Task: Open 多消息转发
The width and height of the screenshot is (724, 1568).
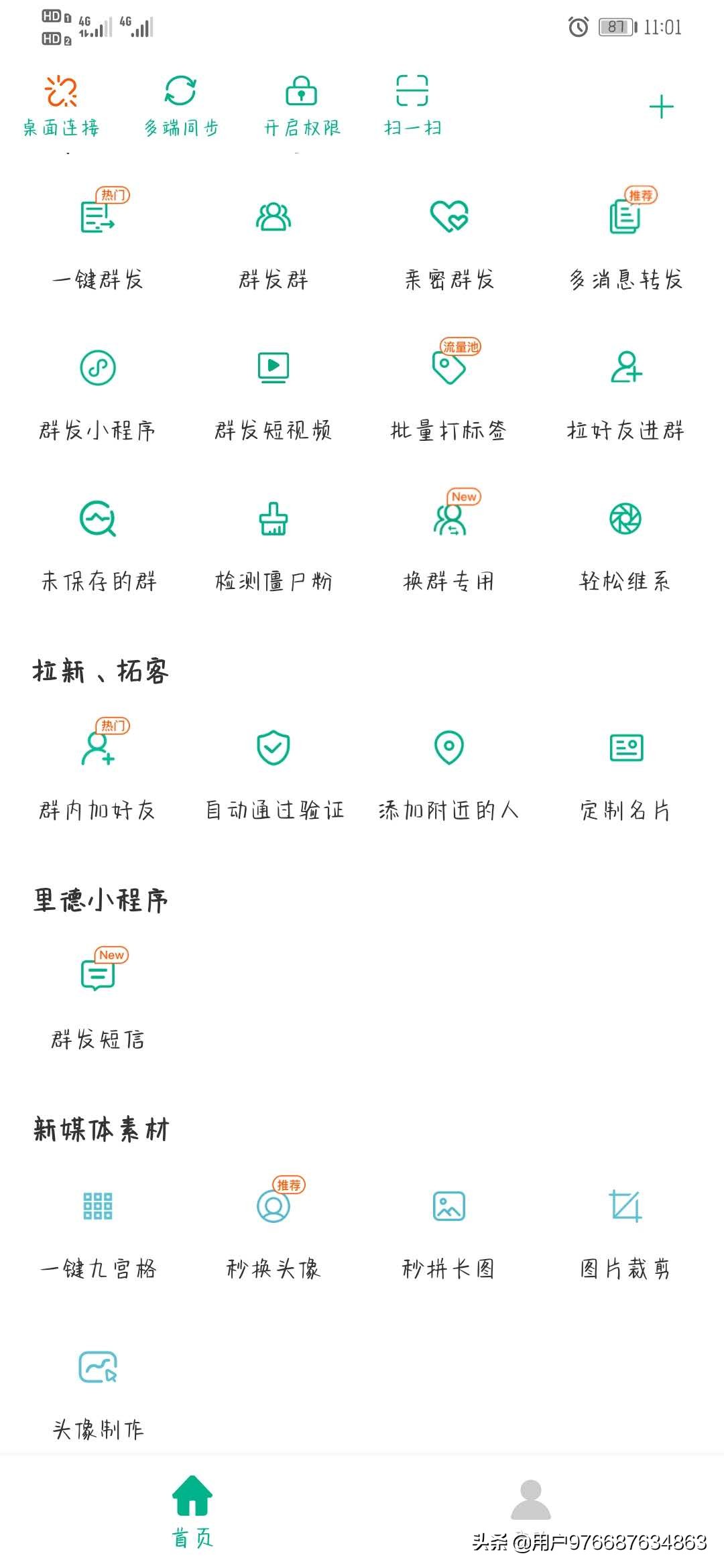Action: [x=625, y=241]
